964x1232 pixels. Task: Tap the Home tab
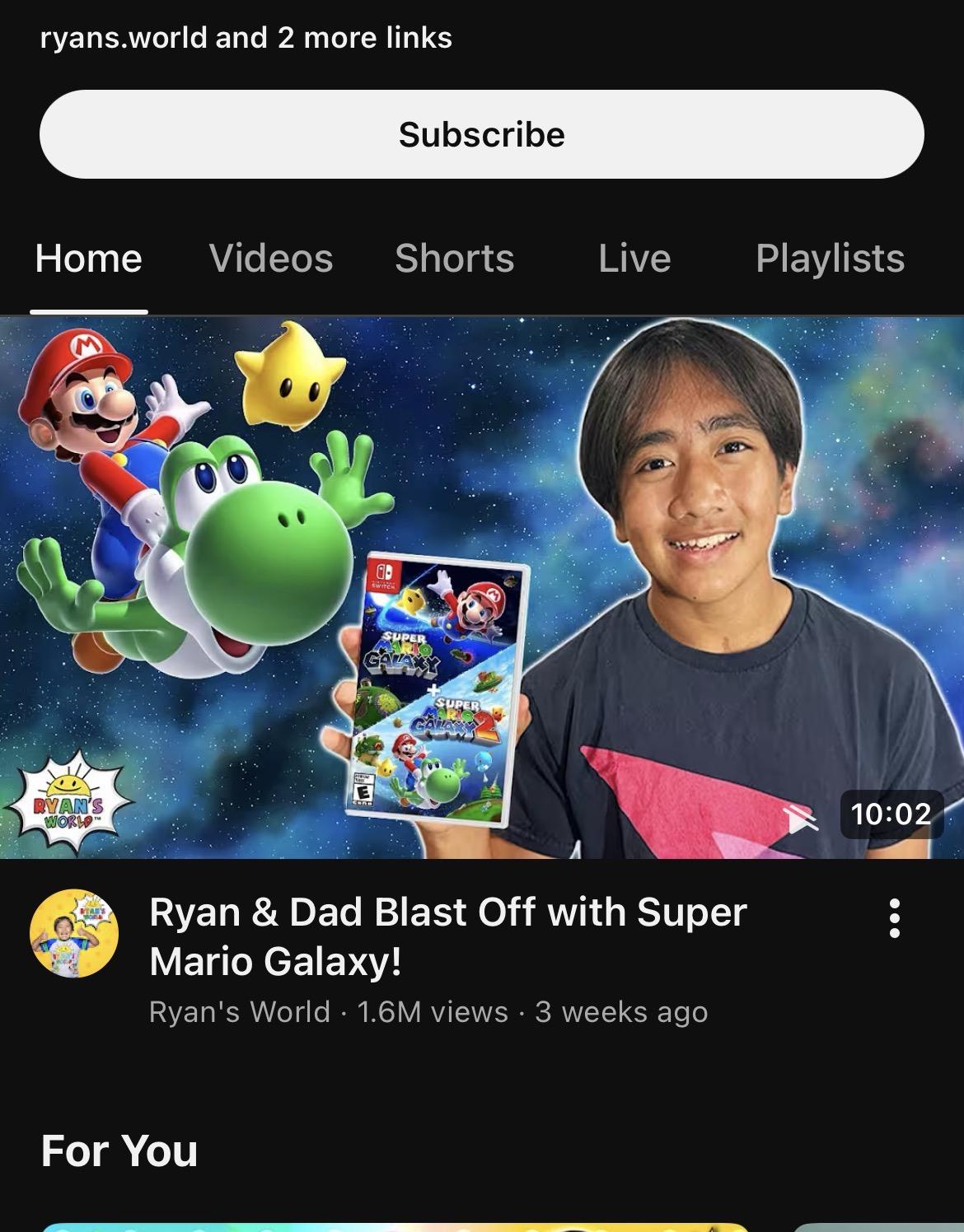[x=89, y=259]
